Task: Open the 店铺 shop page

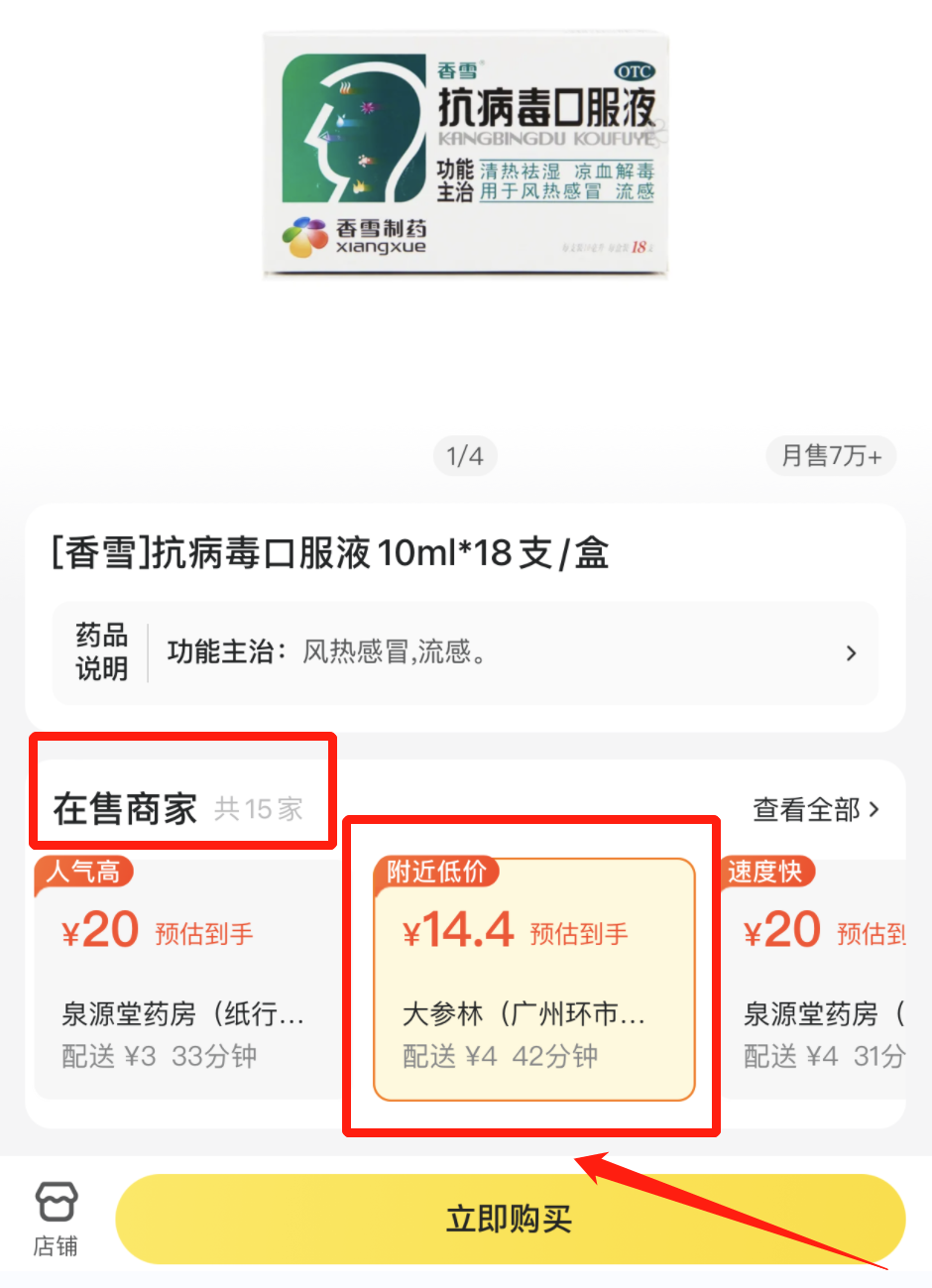Action: pos(56,1220)
